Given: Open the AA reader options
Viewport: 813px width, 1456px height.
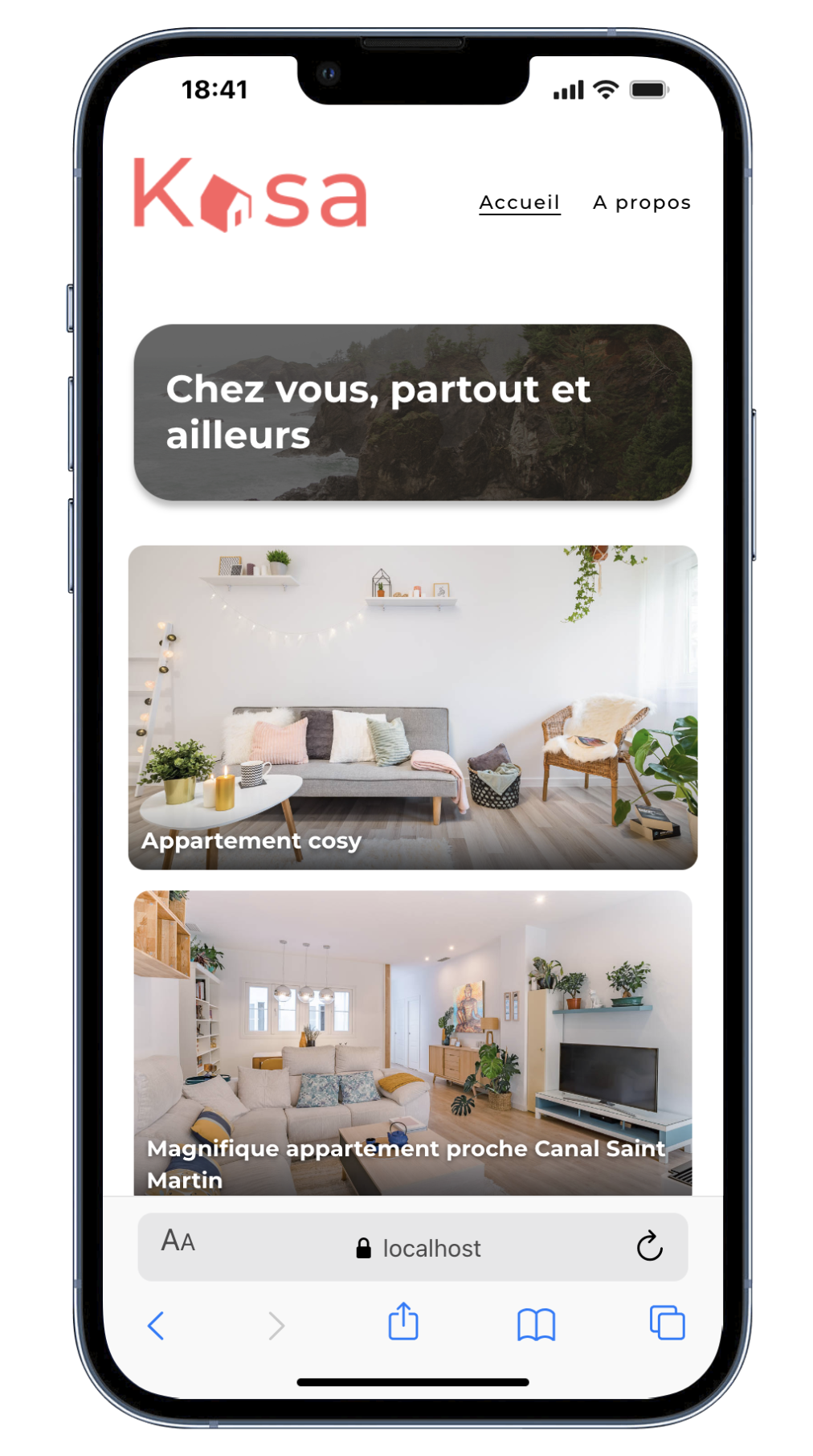Looking at the screenshot, I should tap(178, 1241).
